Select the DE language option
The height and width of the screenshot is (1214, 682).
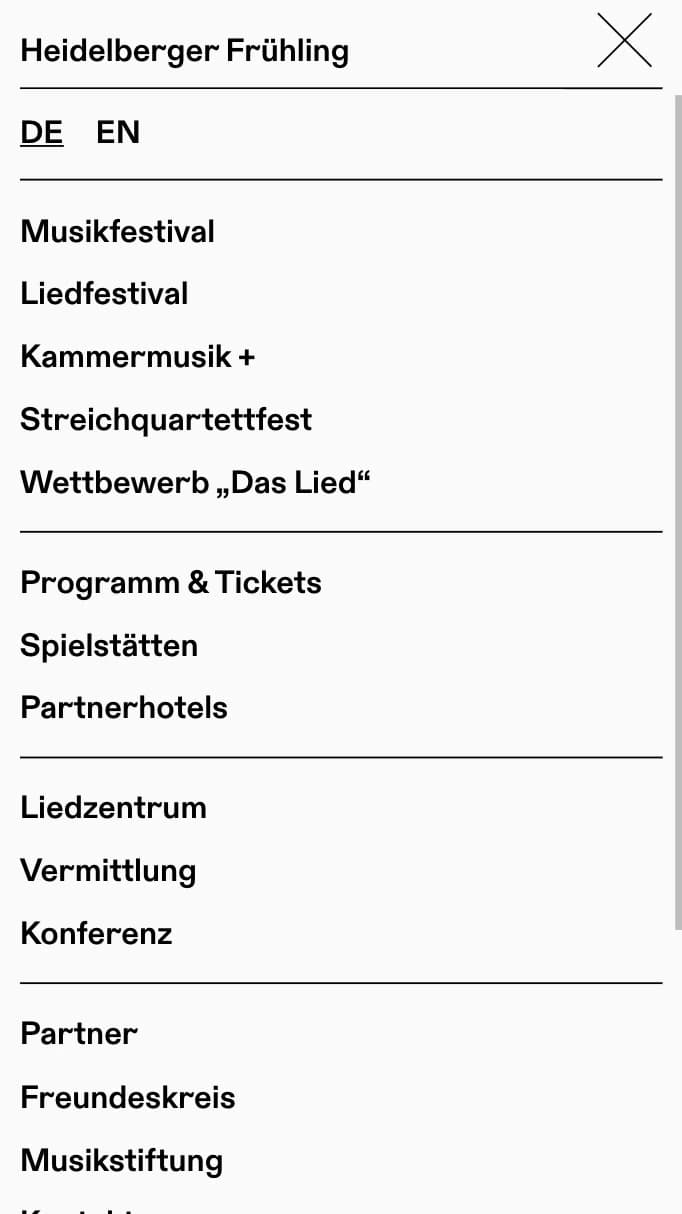42,132
